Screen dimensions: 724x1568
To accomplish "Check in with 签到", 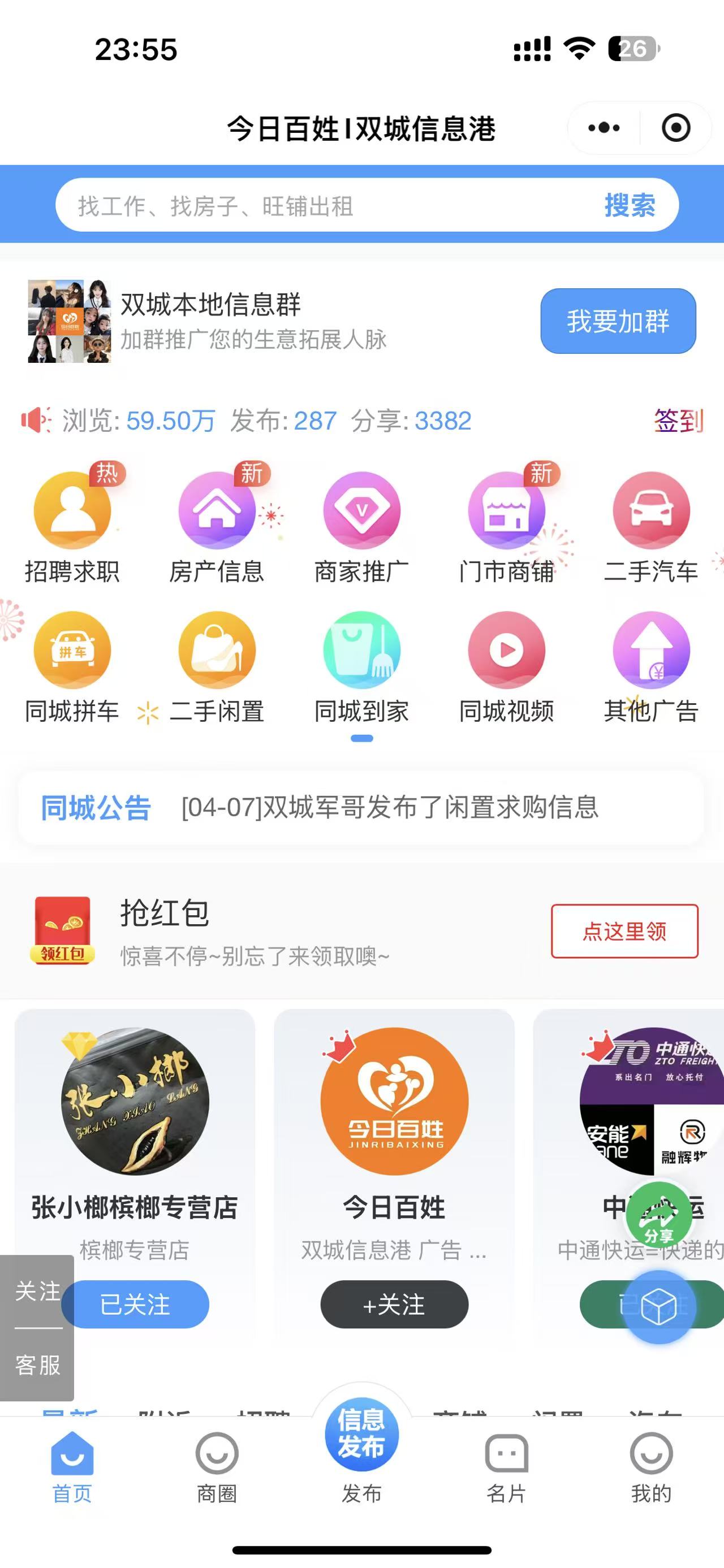I will coord(678,421).
